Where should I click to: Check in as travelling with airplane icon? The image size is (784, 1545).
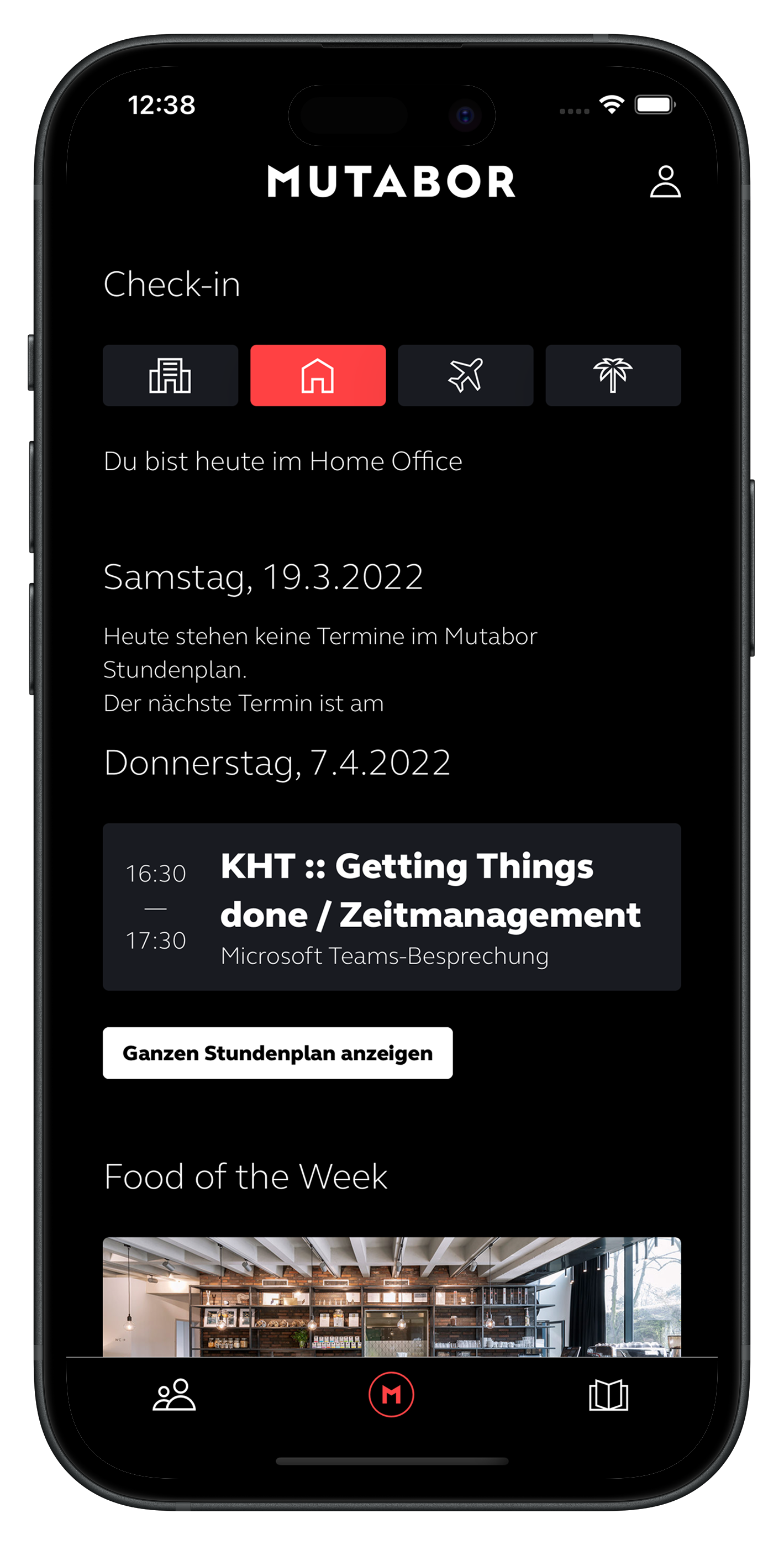click(x=465, y=375)
